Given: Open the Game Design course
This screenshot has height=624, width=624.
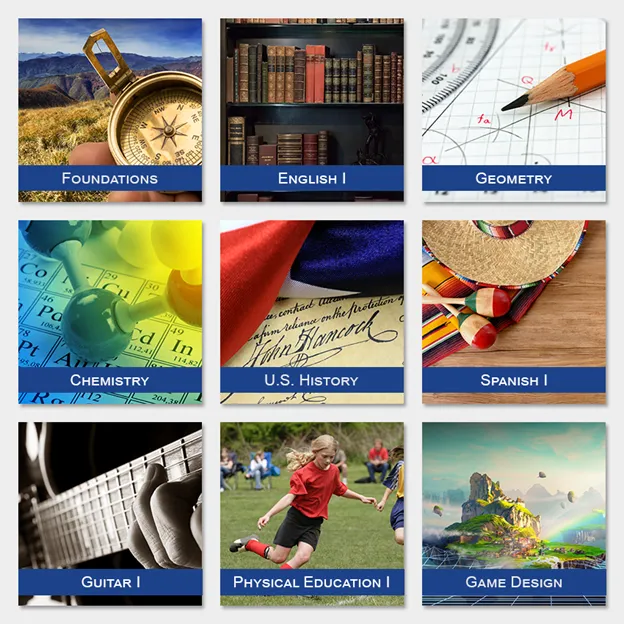Looking at the screenshot, I should pyautogui.click(x=513, y=513).
